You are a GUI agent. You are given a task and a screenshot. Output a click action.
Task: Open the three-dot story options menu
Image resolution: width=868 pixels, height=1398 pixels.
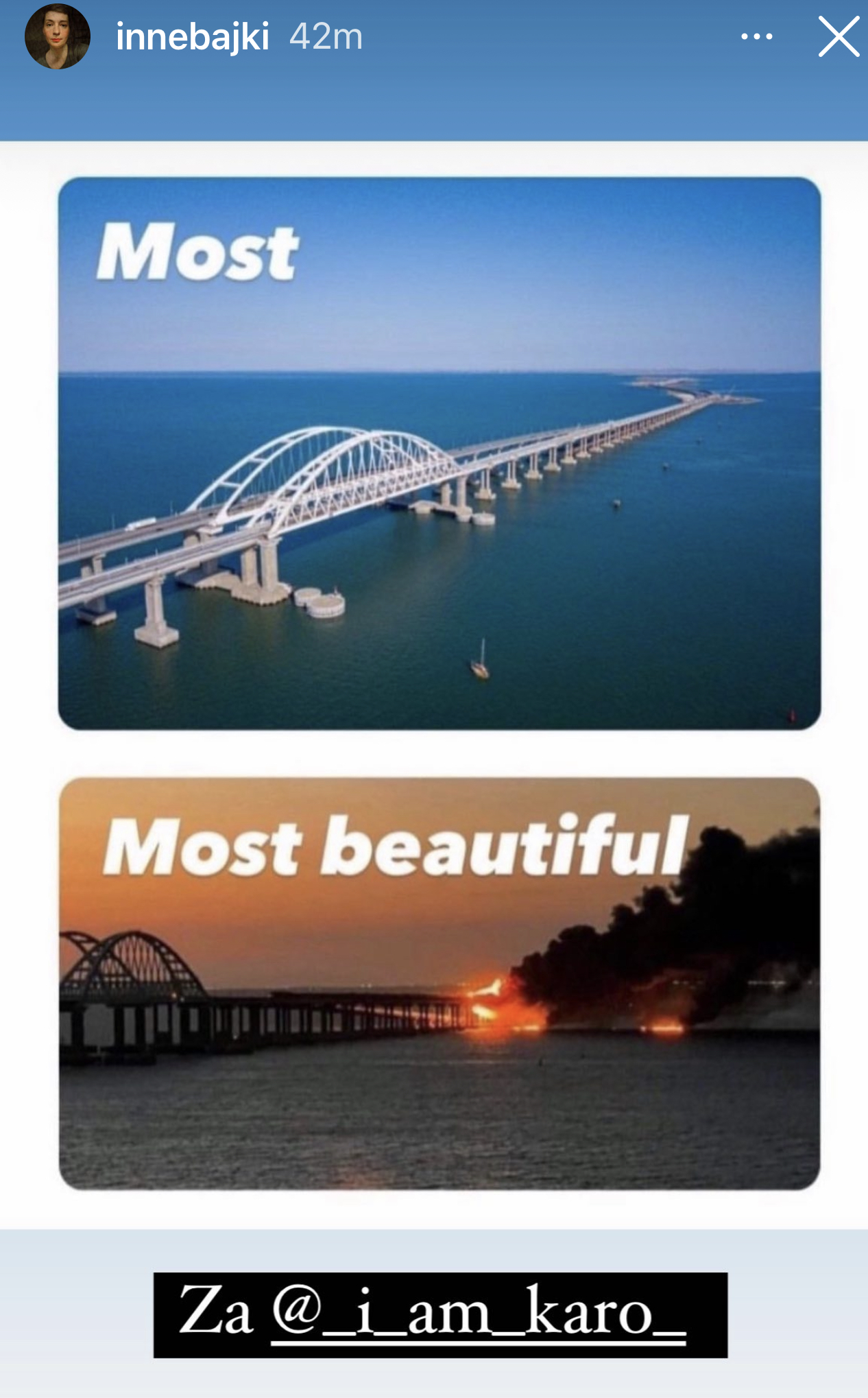(757, 37)
